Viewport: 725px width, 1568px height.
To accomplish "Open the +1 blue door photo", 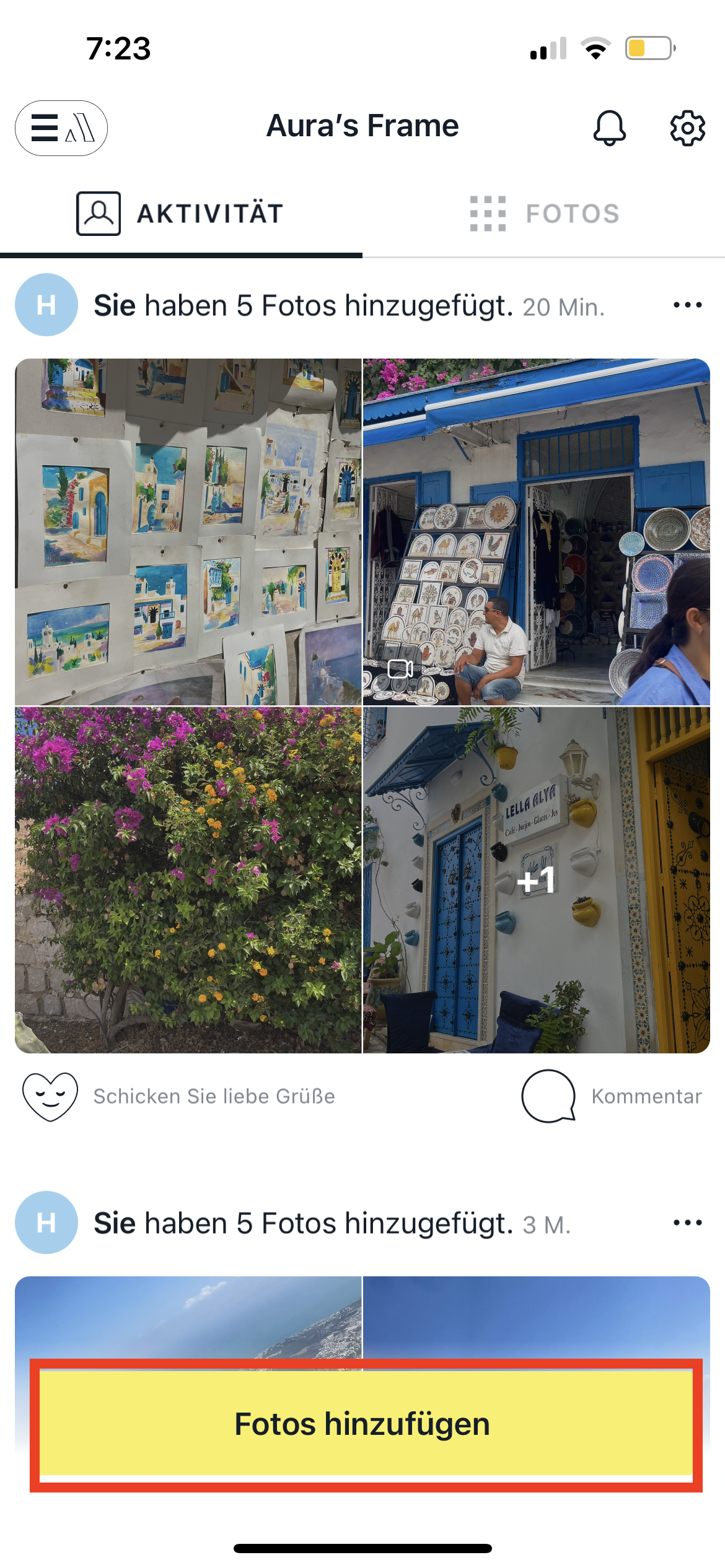I will click(x=537, y=880).
